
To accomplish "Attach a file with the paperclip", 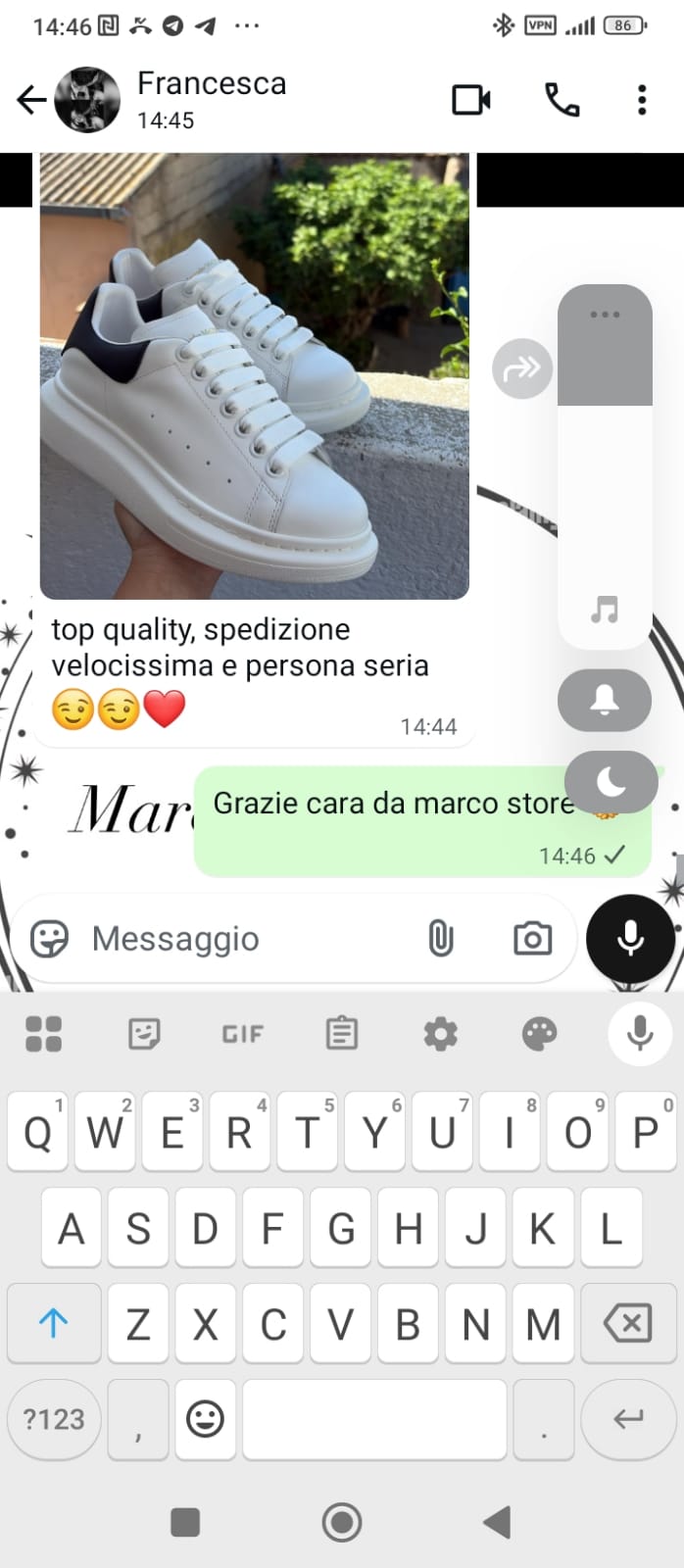I will (x=441, y=939).
